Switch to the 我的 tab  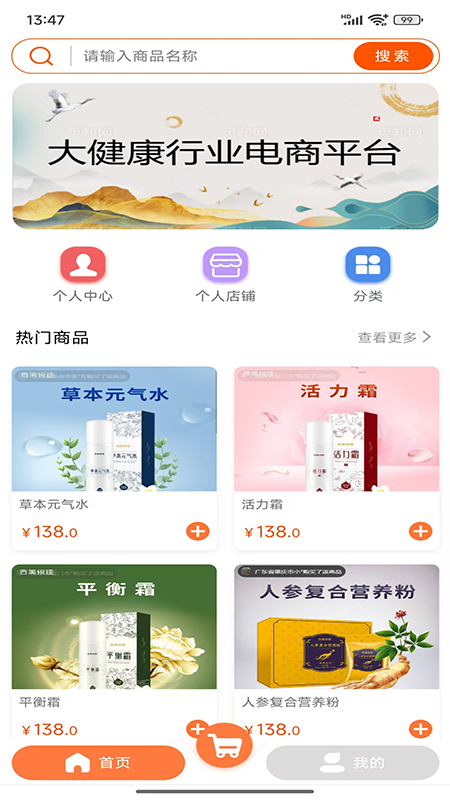(353, 763)
